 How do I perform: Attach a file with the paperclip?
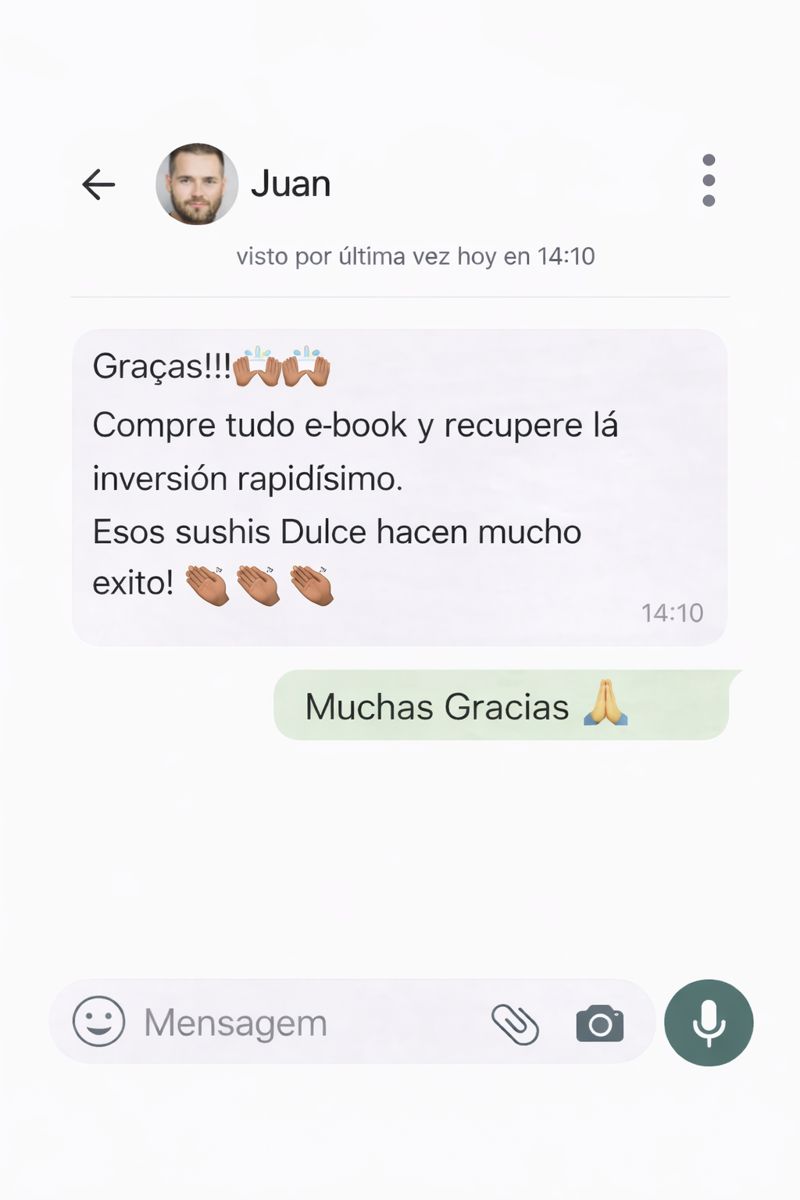pos(515,1024)
